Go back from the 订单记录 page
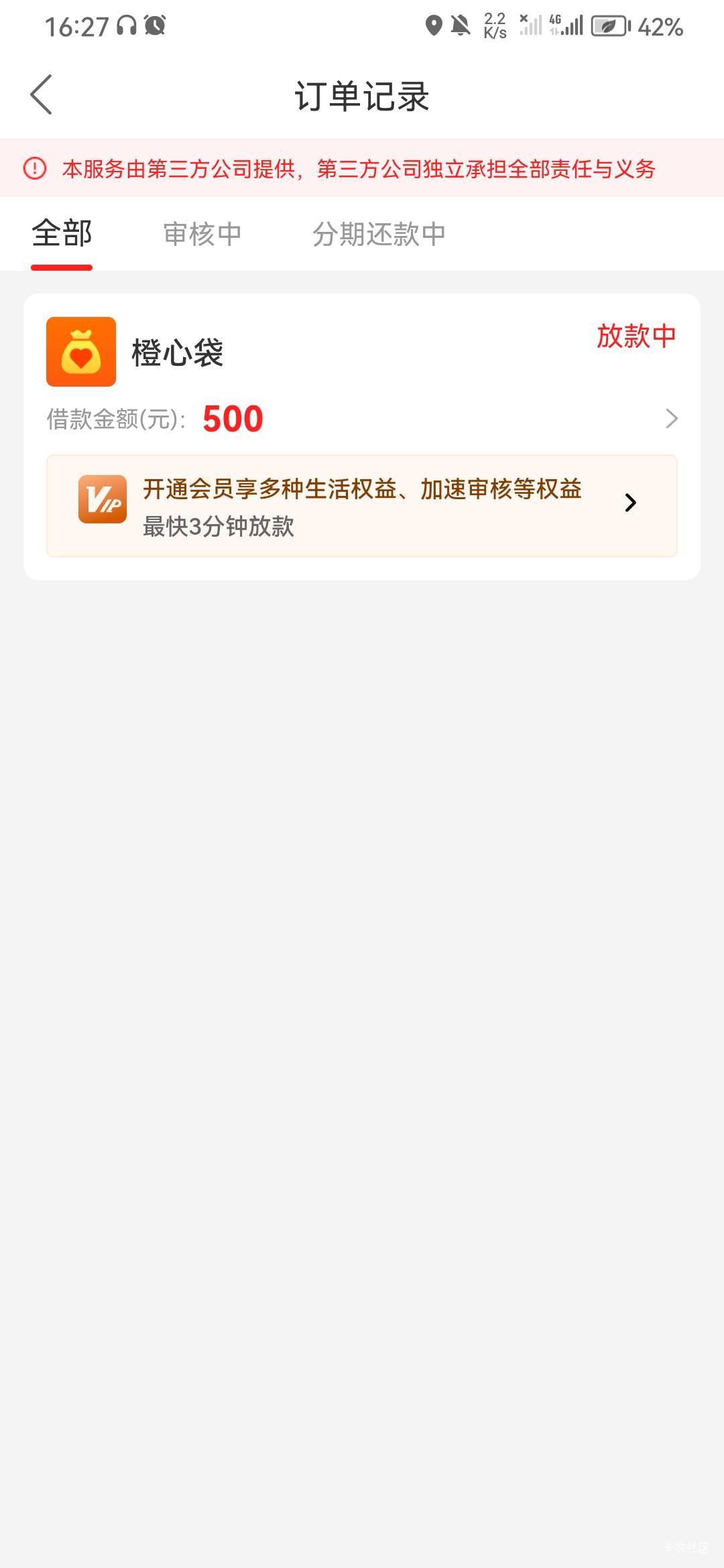The width and height of the screenshot is (724, 1568). coord(42,95)
